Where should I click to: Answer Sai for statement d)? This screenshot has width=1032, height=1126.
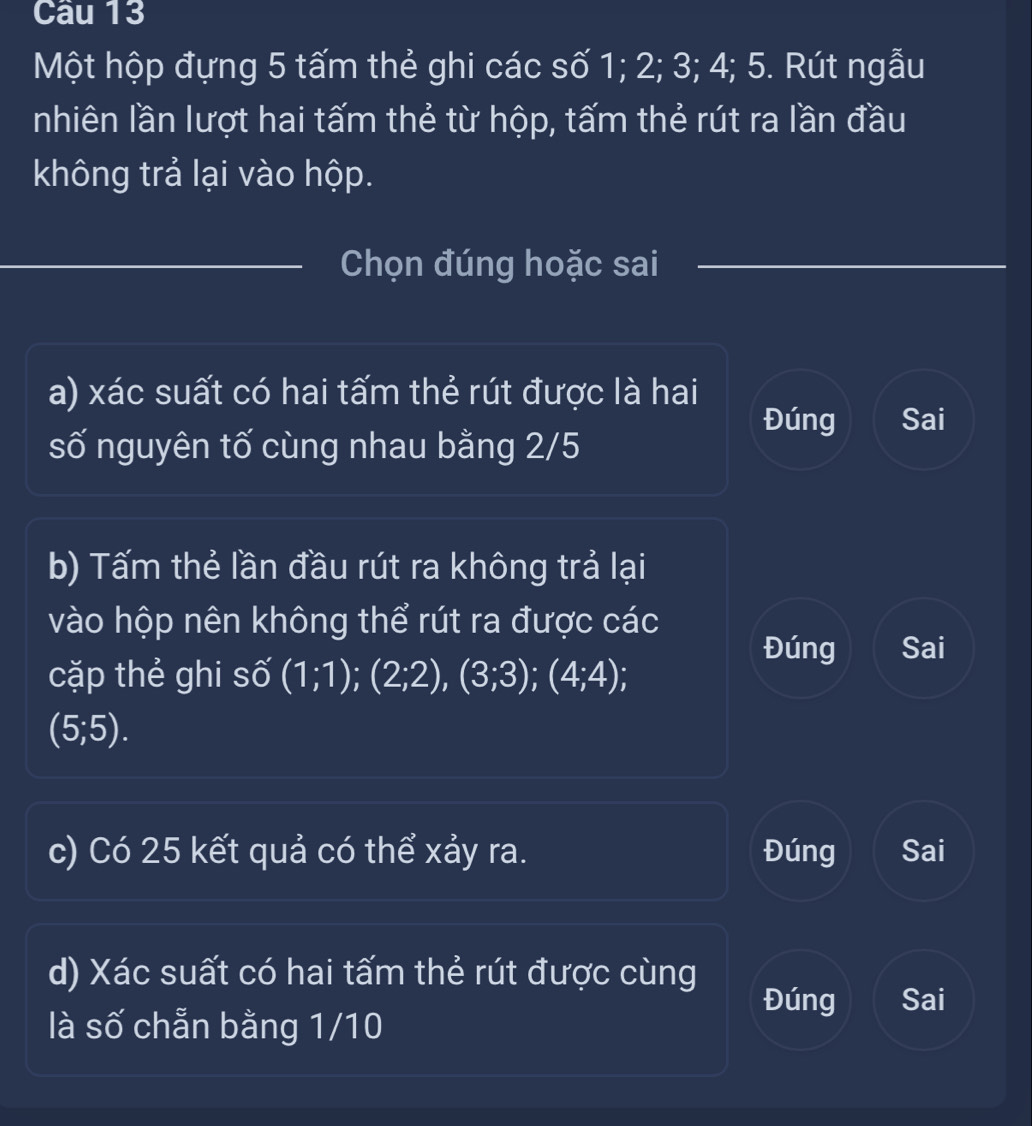922,999
